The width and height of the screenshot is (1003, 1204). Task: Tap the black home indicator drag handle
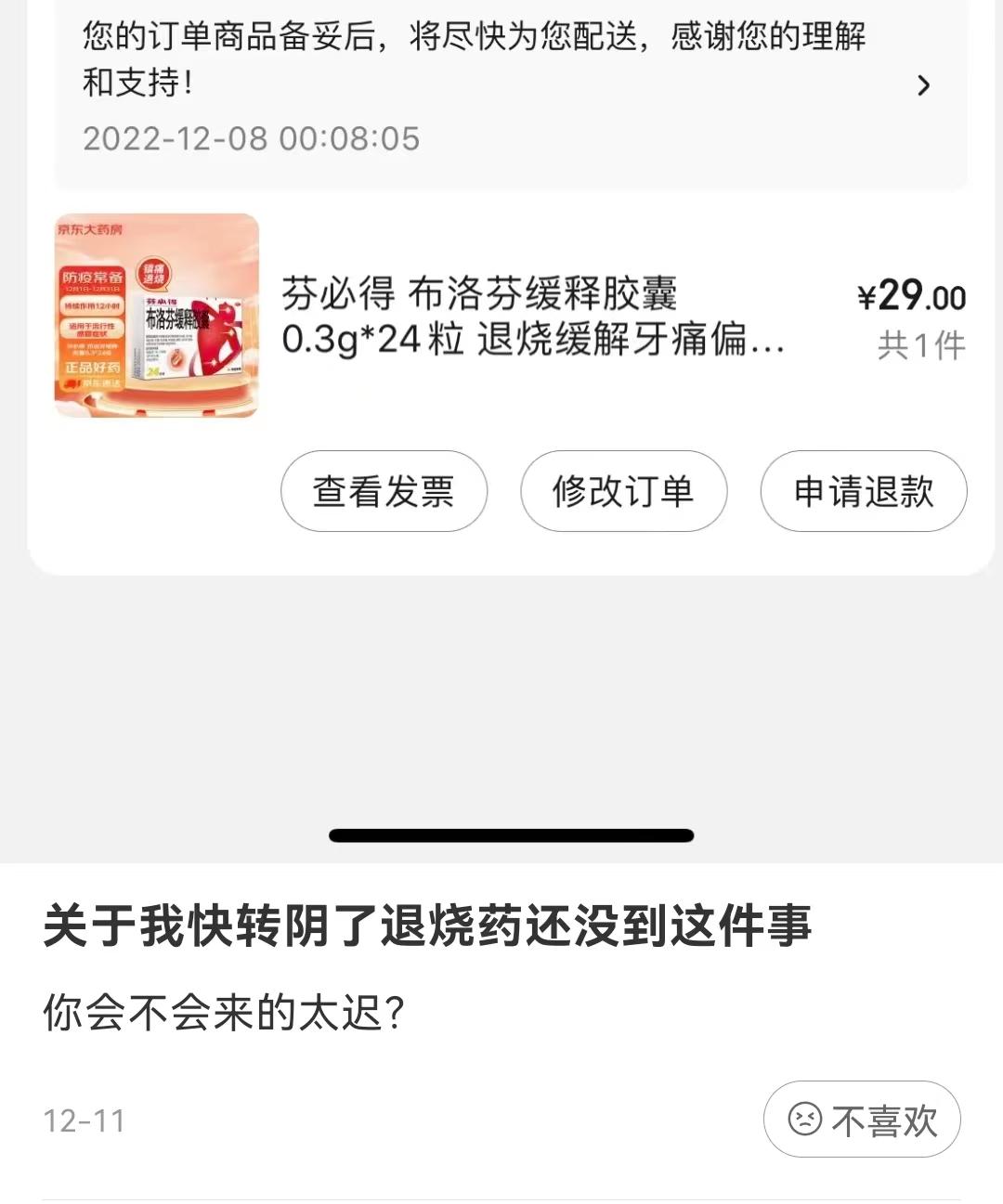click(x=511, y=835)
